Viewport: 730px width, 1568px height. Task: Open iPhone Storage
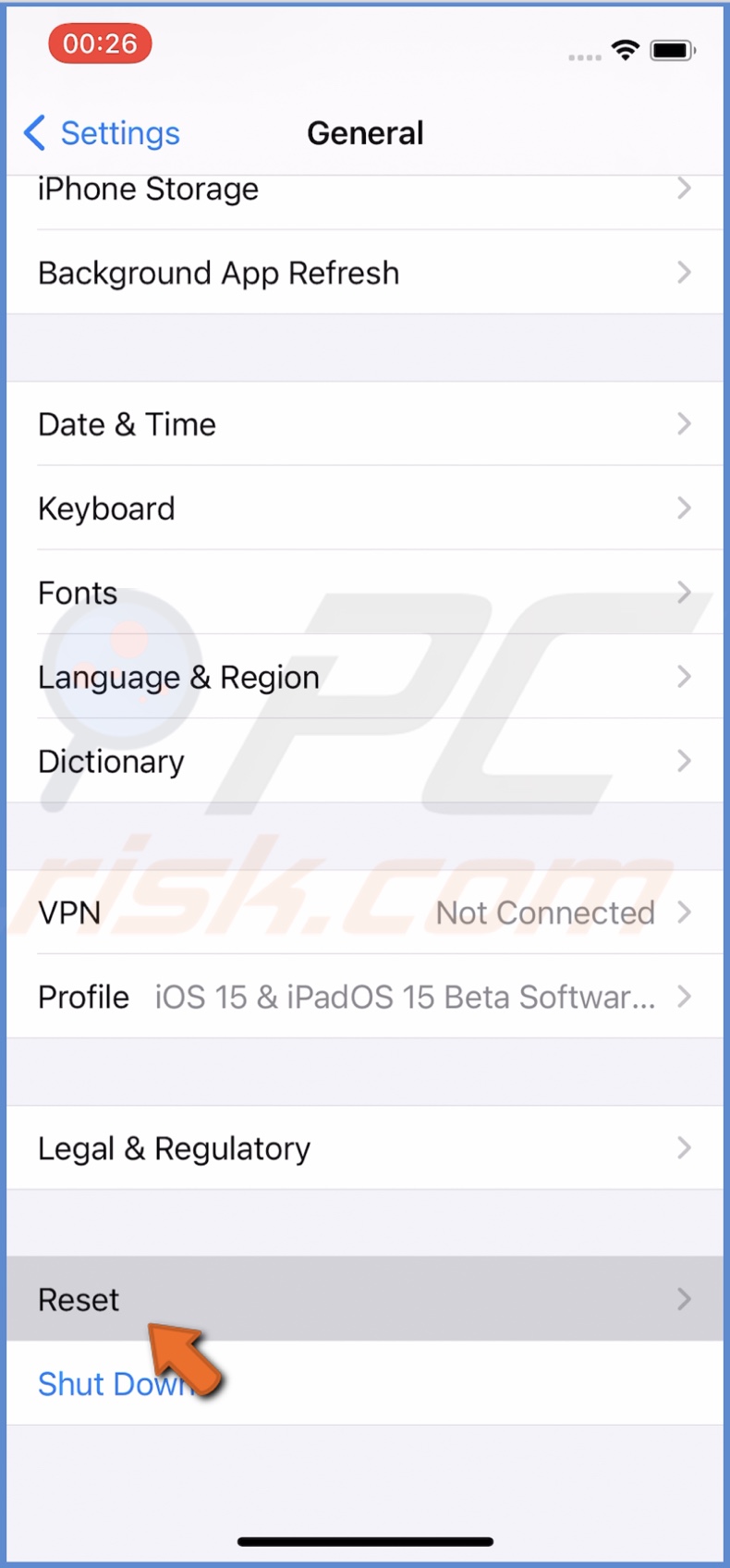364,191
